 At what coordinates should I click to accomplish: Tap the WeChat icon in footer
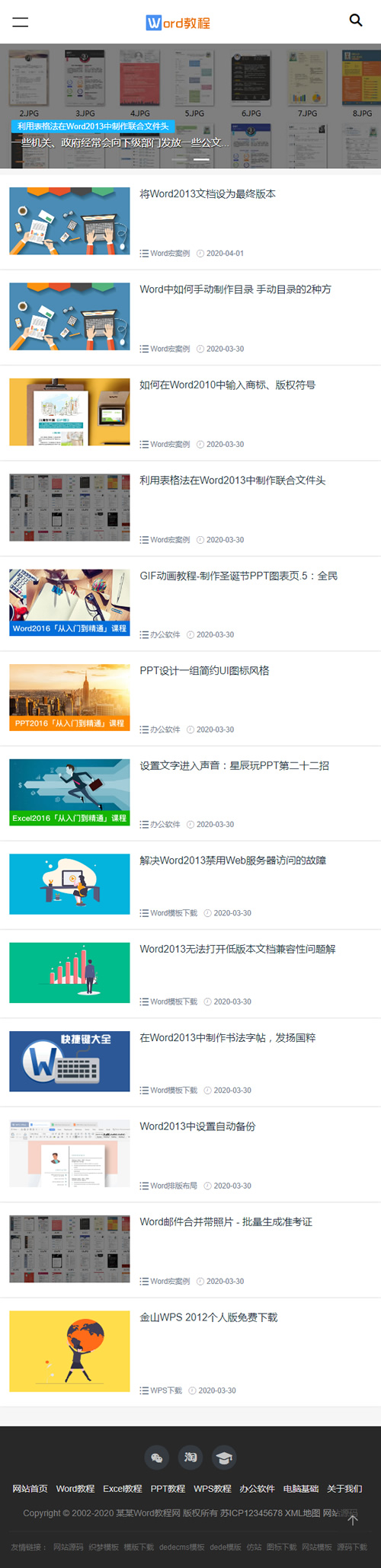tap(157, 1458)
